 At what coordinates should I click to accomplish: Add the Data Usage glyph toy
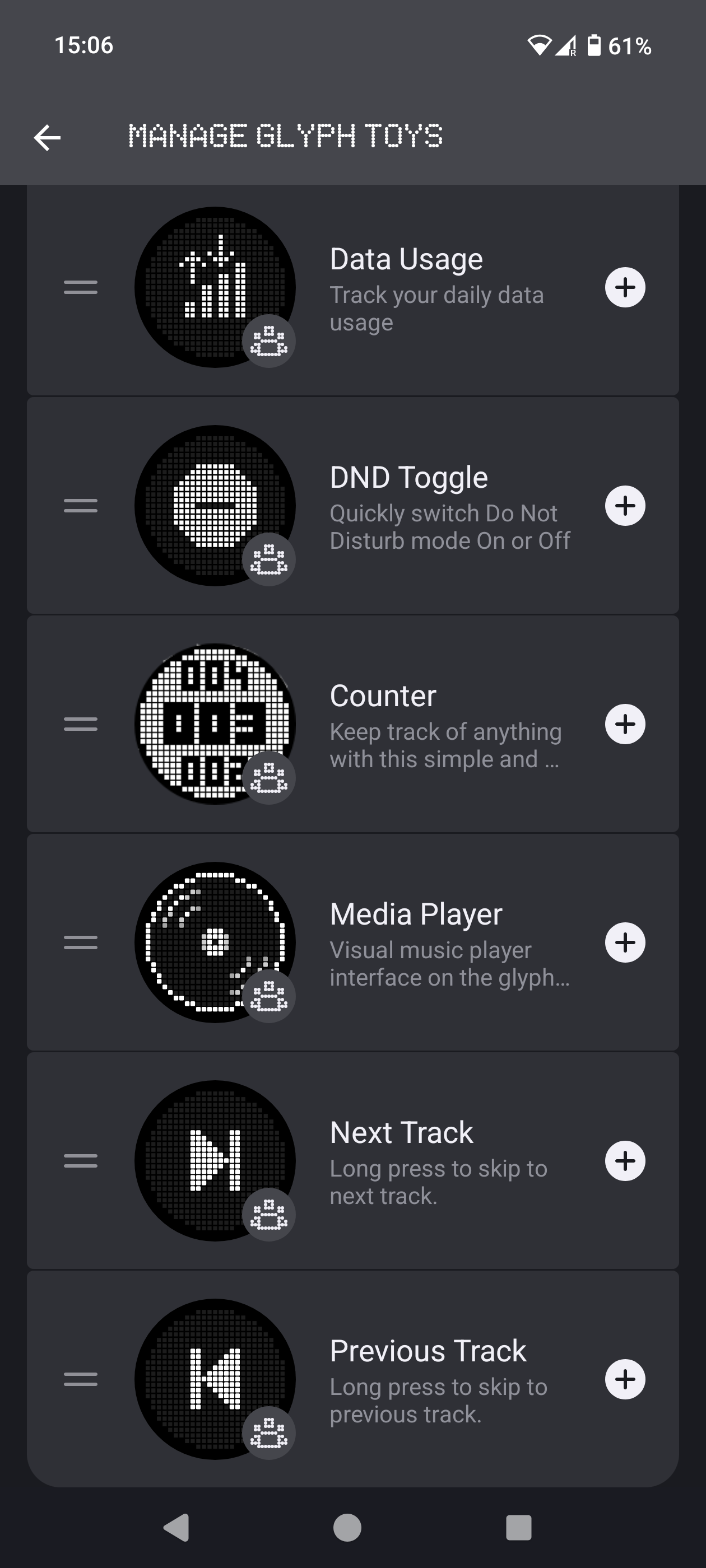pyautogui.click(x=624, y=287)
